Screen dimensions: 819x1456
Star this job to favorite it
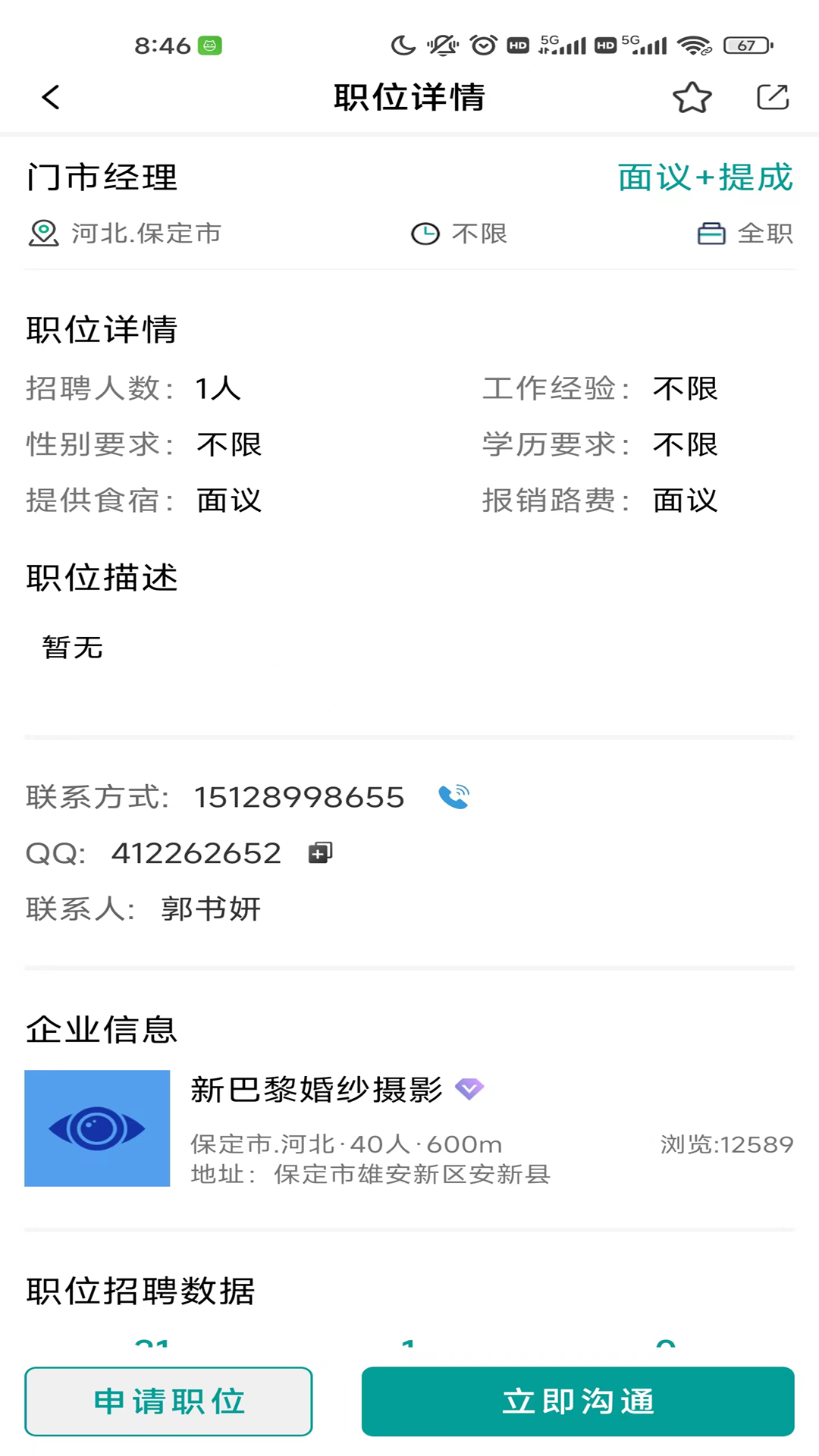click(x=692, y=97)
